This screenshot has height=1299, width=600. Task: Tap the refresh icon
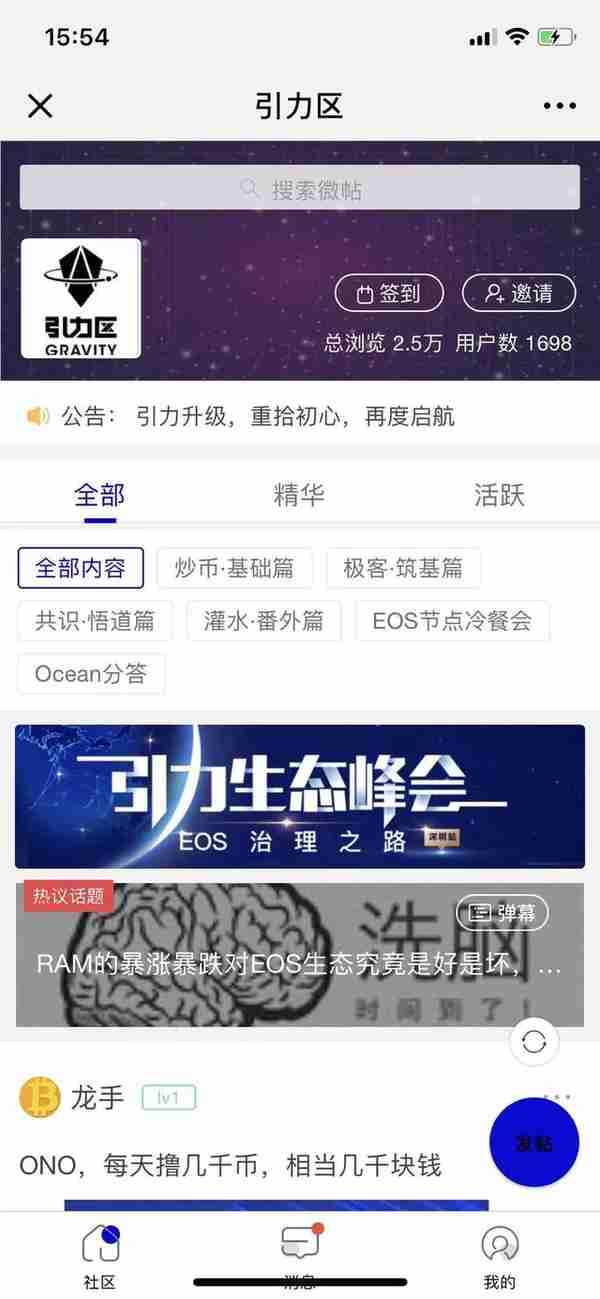coord(534,1042)
